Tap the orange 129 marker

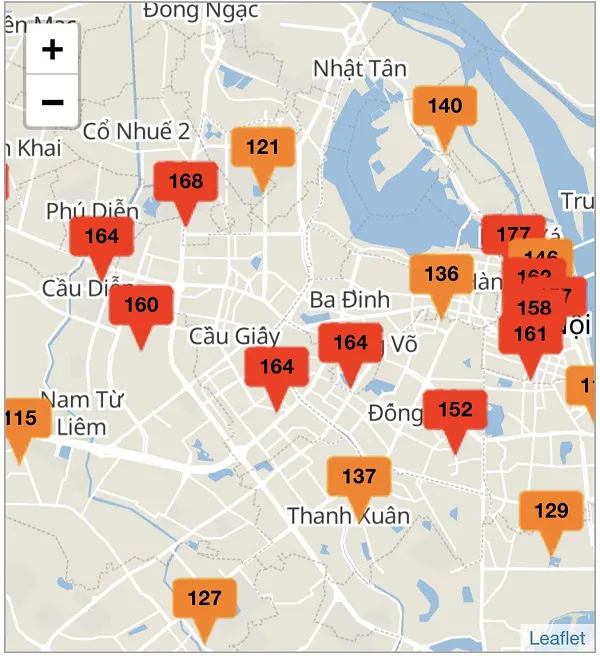coord(550,512)
